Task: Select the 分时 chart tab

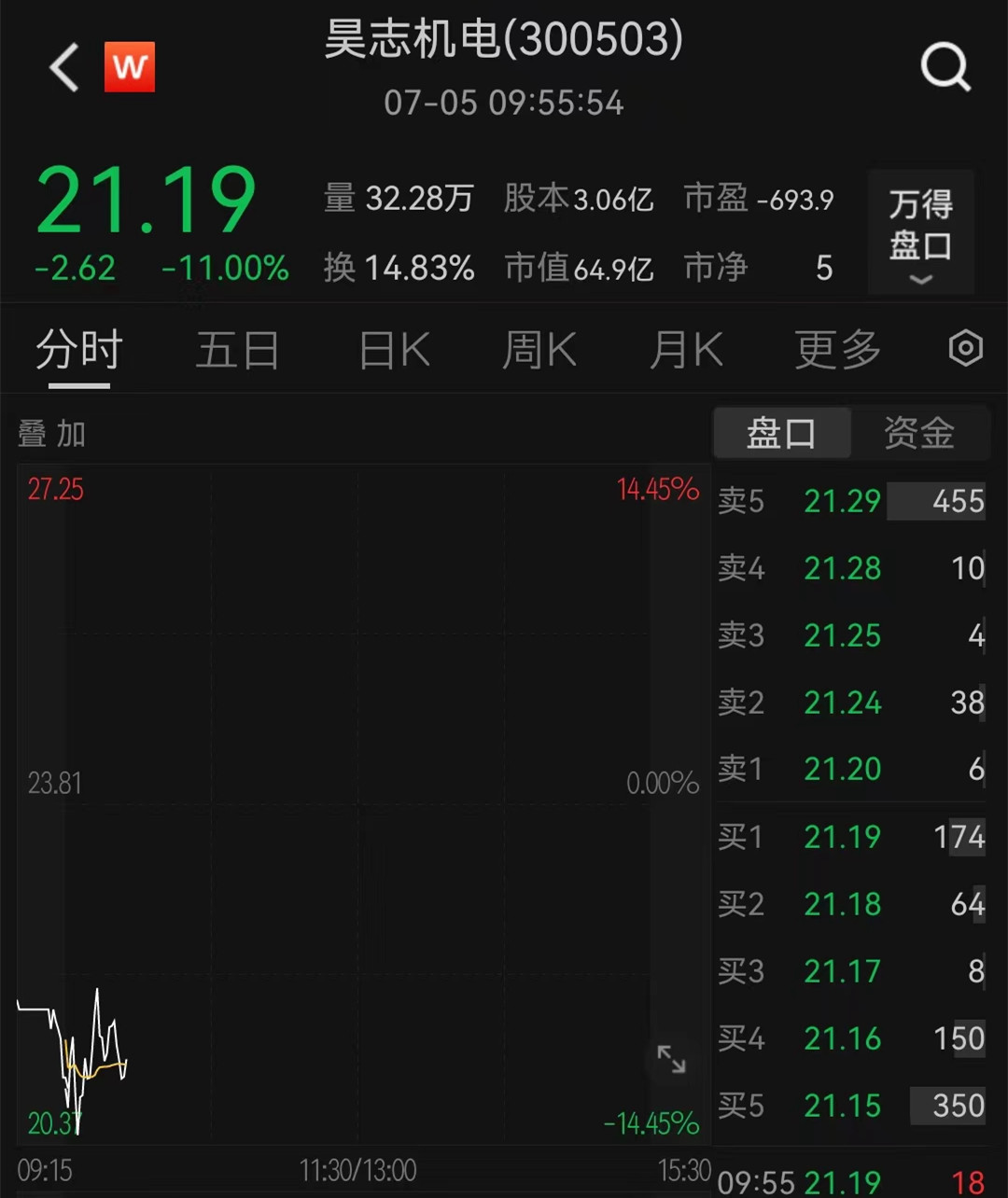Action: click(x=79, y=352)
